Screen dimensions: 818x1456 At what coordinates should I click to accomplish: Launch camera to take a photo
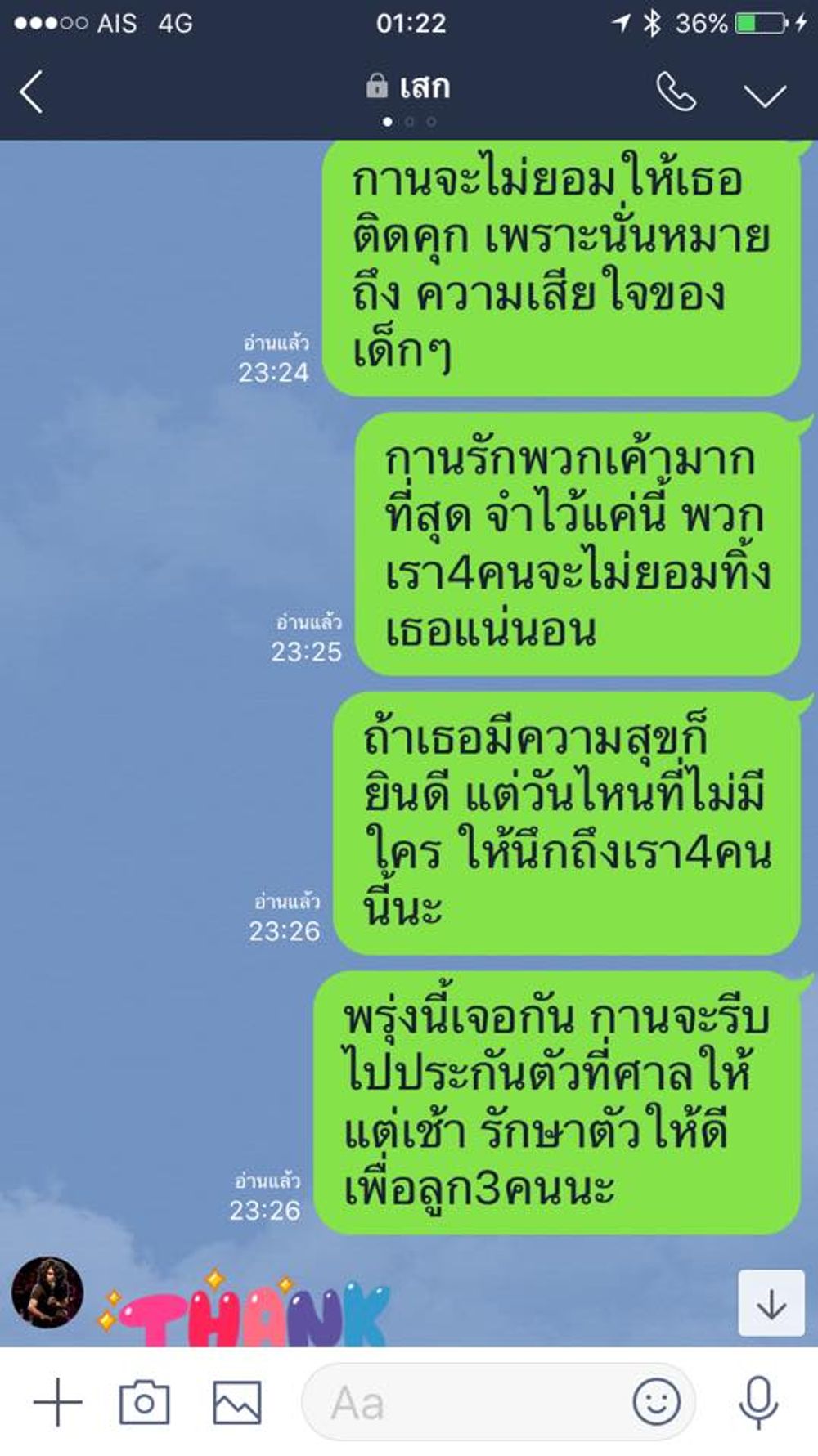click(x=144, y=1403)
